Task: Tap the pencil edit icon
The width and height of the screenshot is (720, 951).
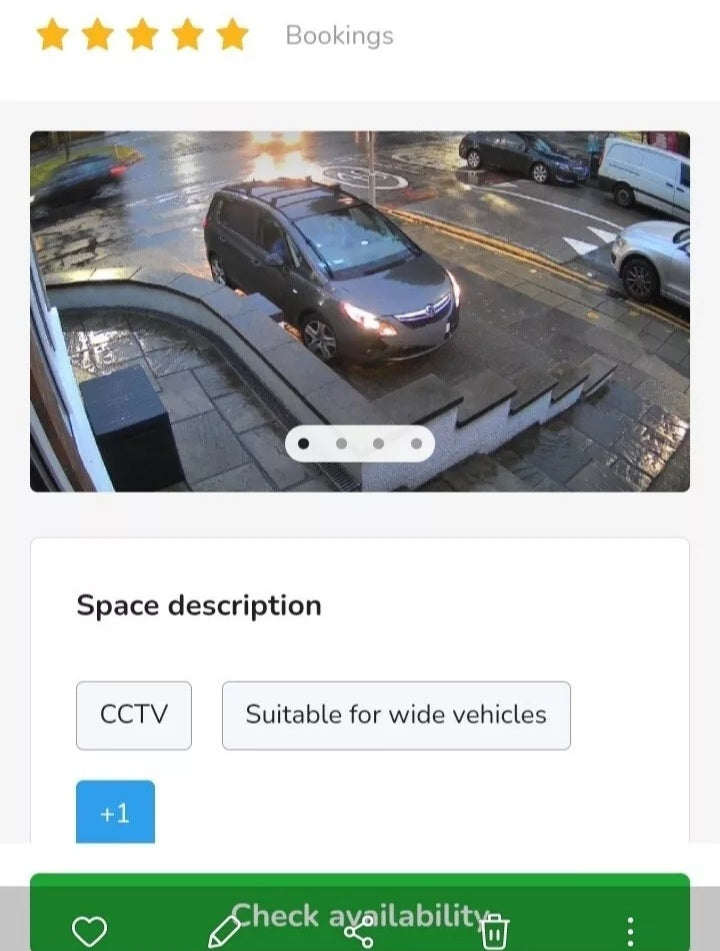Action: coord(224,931)
